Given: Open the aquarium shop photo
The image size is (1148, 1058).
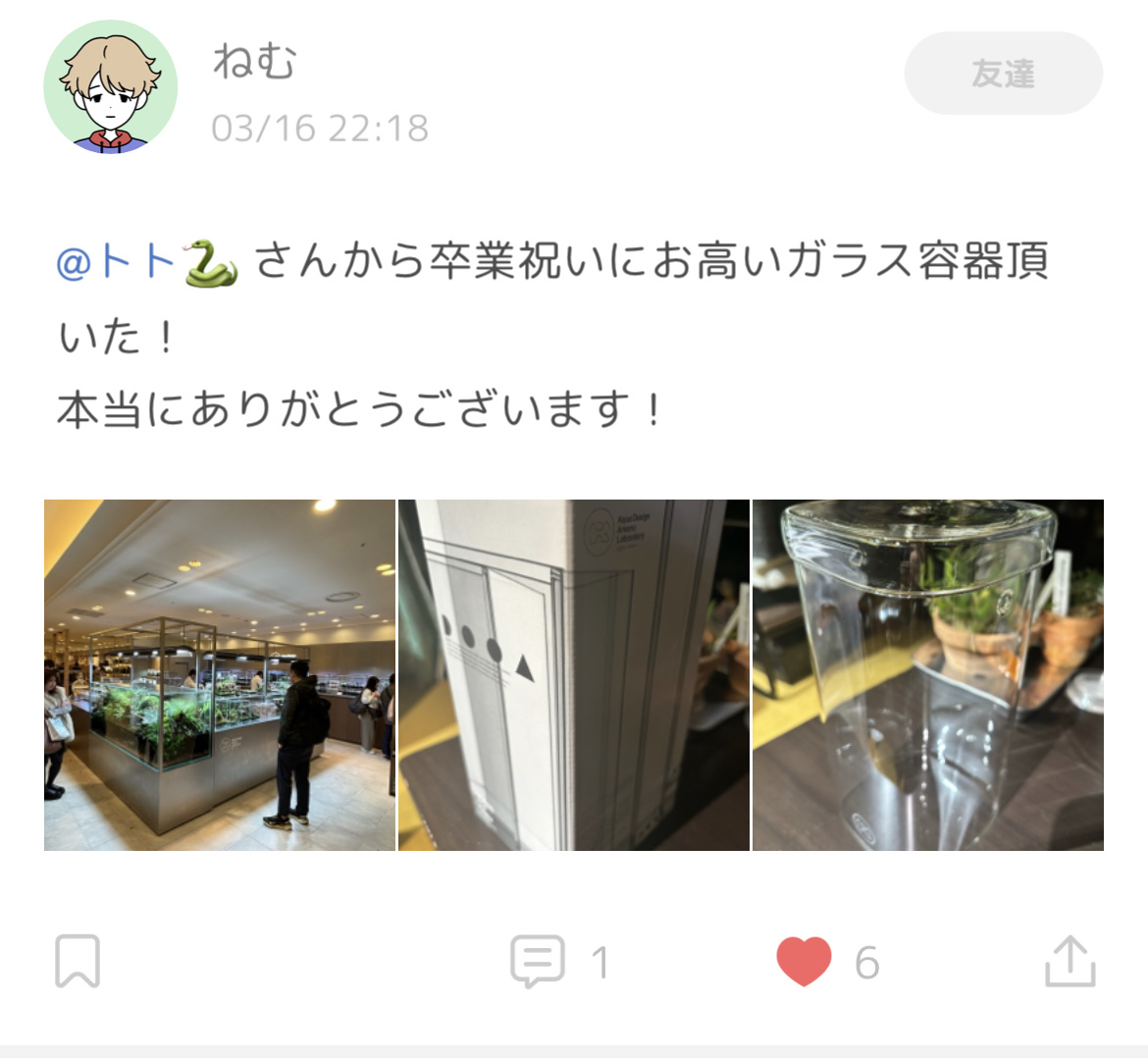Looking at the screenshot, I should coord(220,675).
